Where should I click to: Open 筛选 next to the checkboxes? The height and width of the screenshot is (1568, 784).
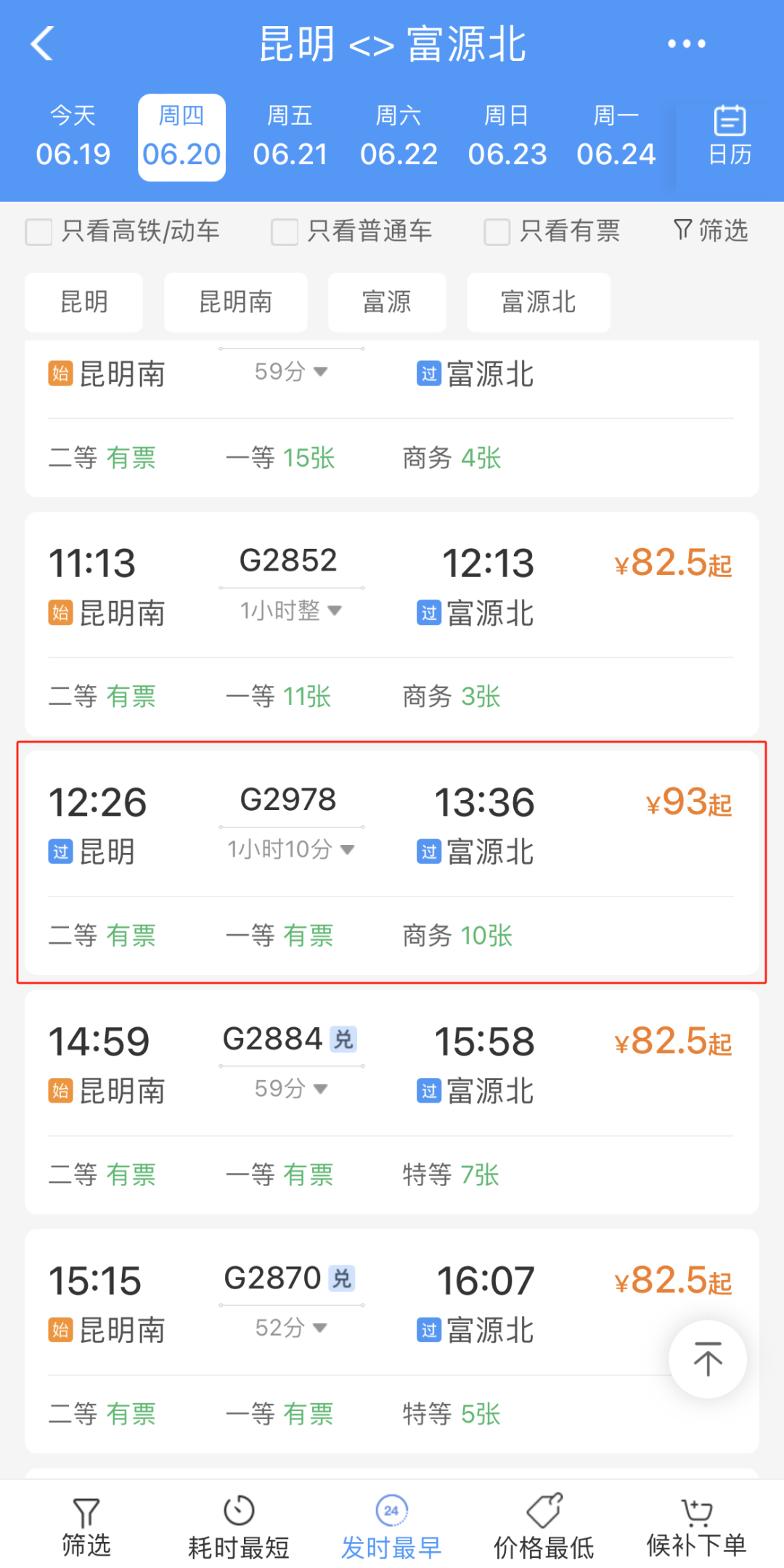[x=711, y=231]
